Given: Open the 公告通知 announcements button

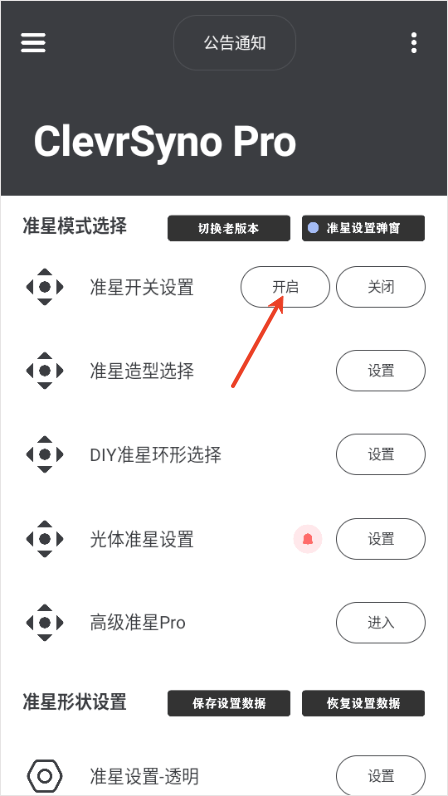Looking at the screenshot, I should pyautogui.click(x=235, y=43).
